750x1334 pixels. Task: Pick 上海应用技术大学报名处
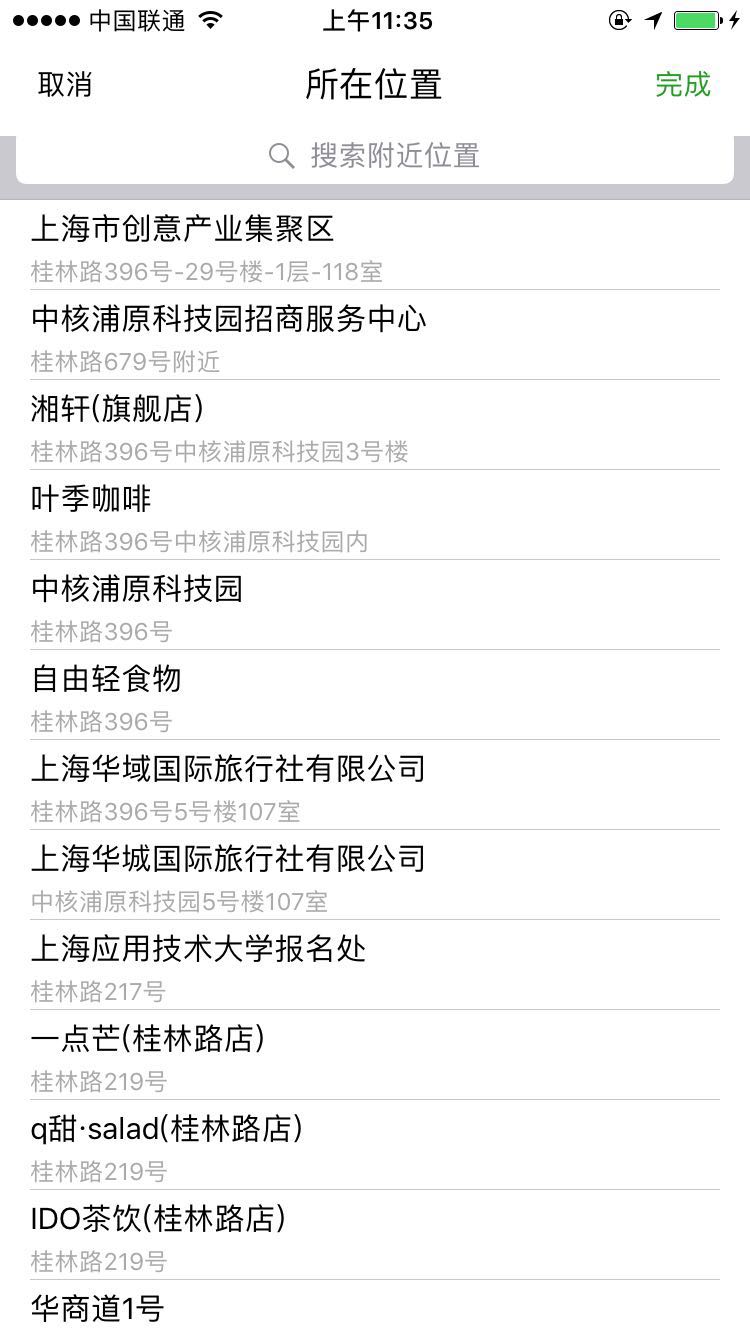(x=375, y=965)
